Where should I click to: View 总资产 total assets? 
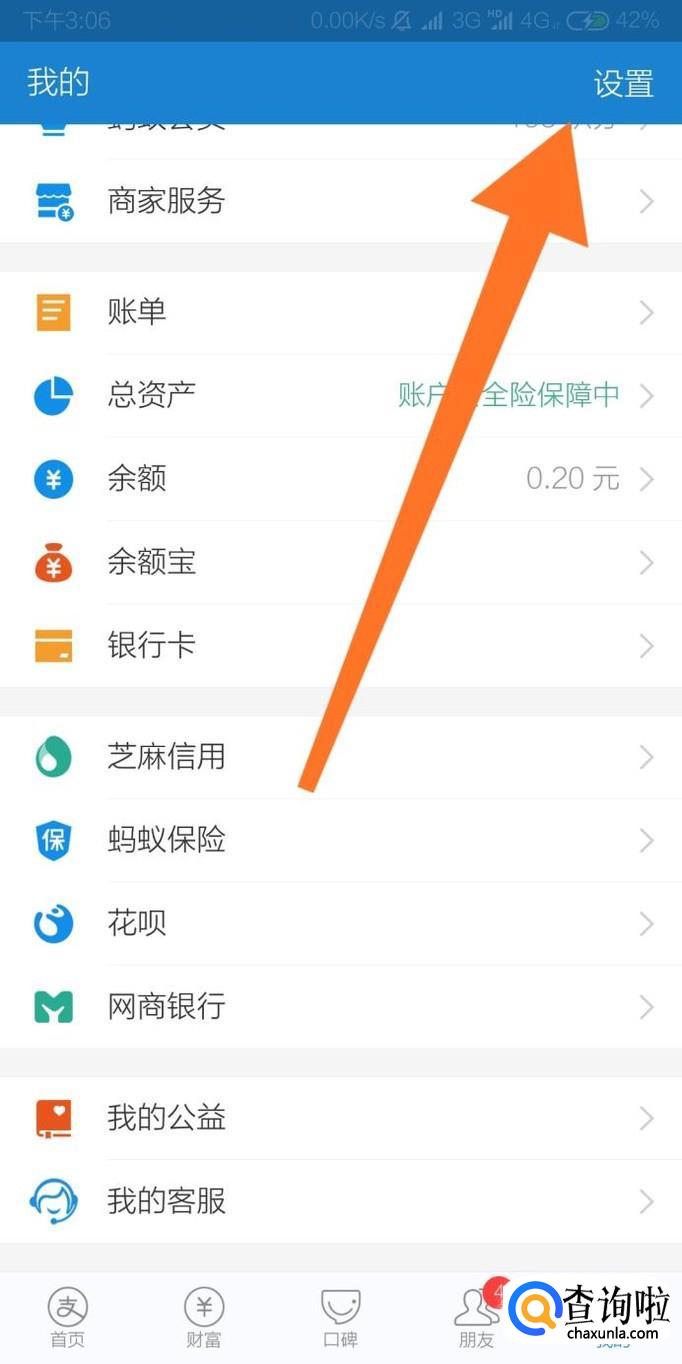[340, 396]
